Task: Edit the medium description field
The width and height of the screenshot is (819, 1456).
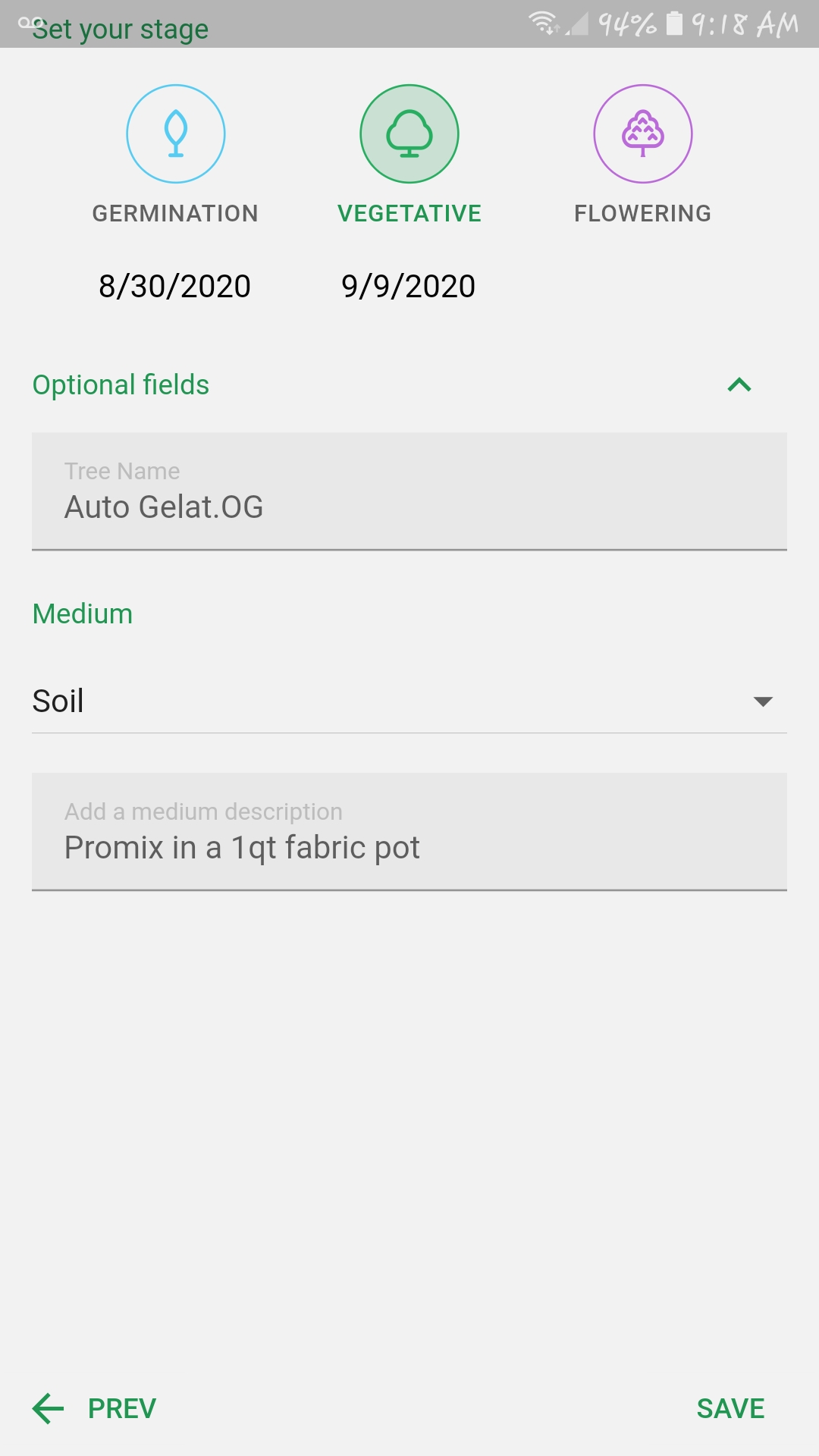Action: click(x=409, y=832)
